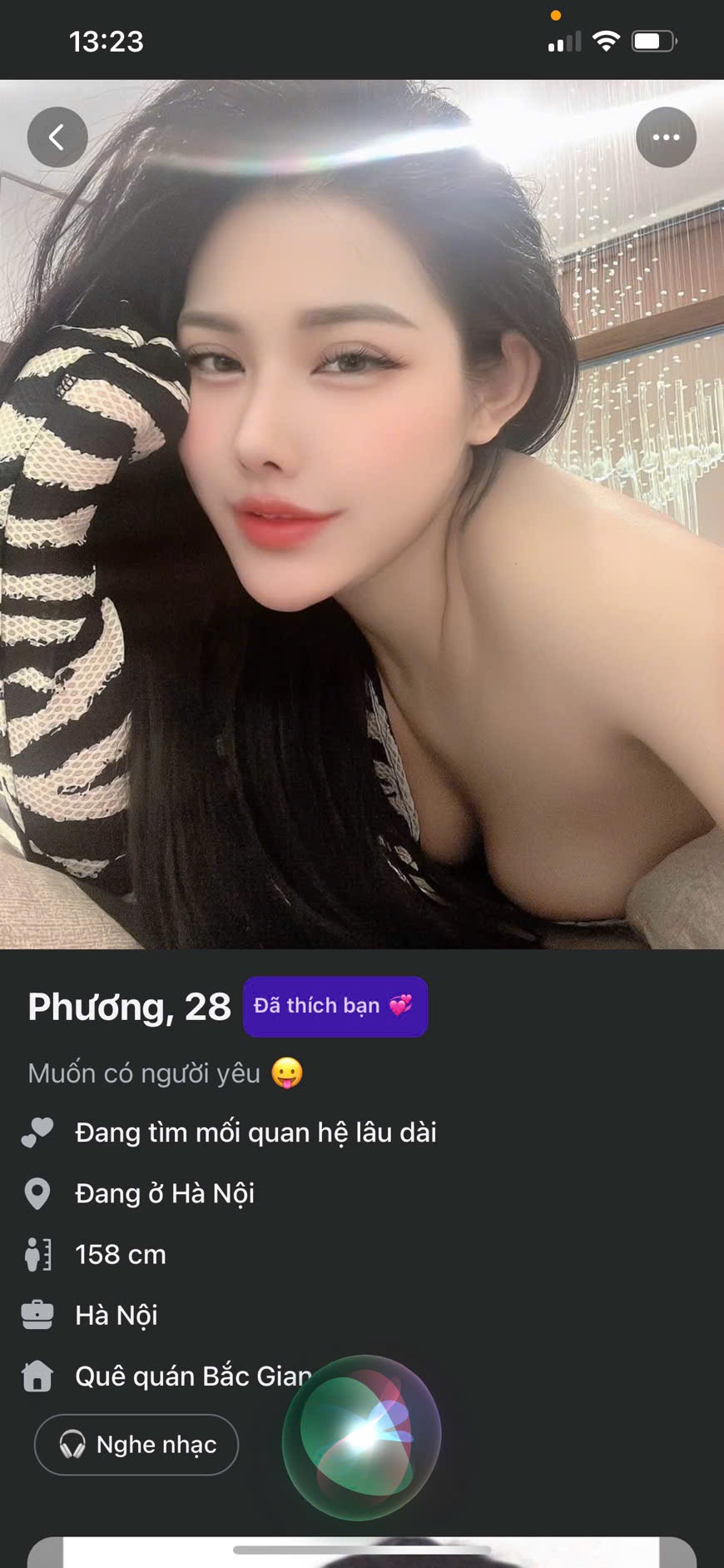724x1568 pixels.
Task: Select the Nghe nhạc interest chip
Action: pos(136,1445)
